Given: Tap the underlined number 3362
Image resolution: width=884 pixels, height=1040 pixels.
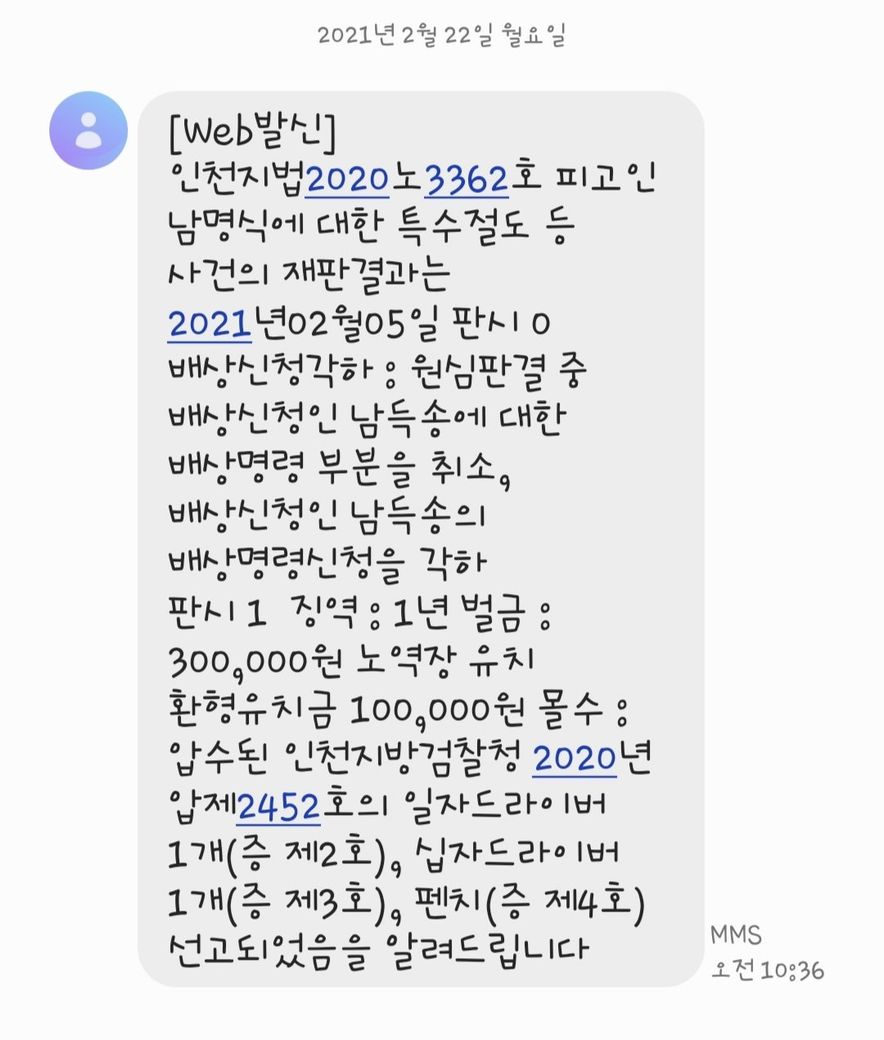Looking at the screenshot, I should pyautogui.click(x=467, y=179).
